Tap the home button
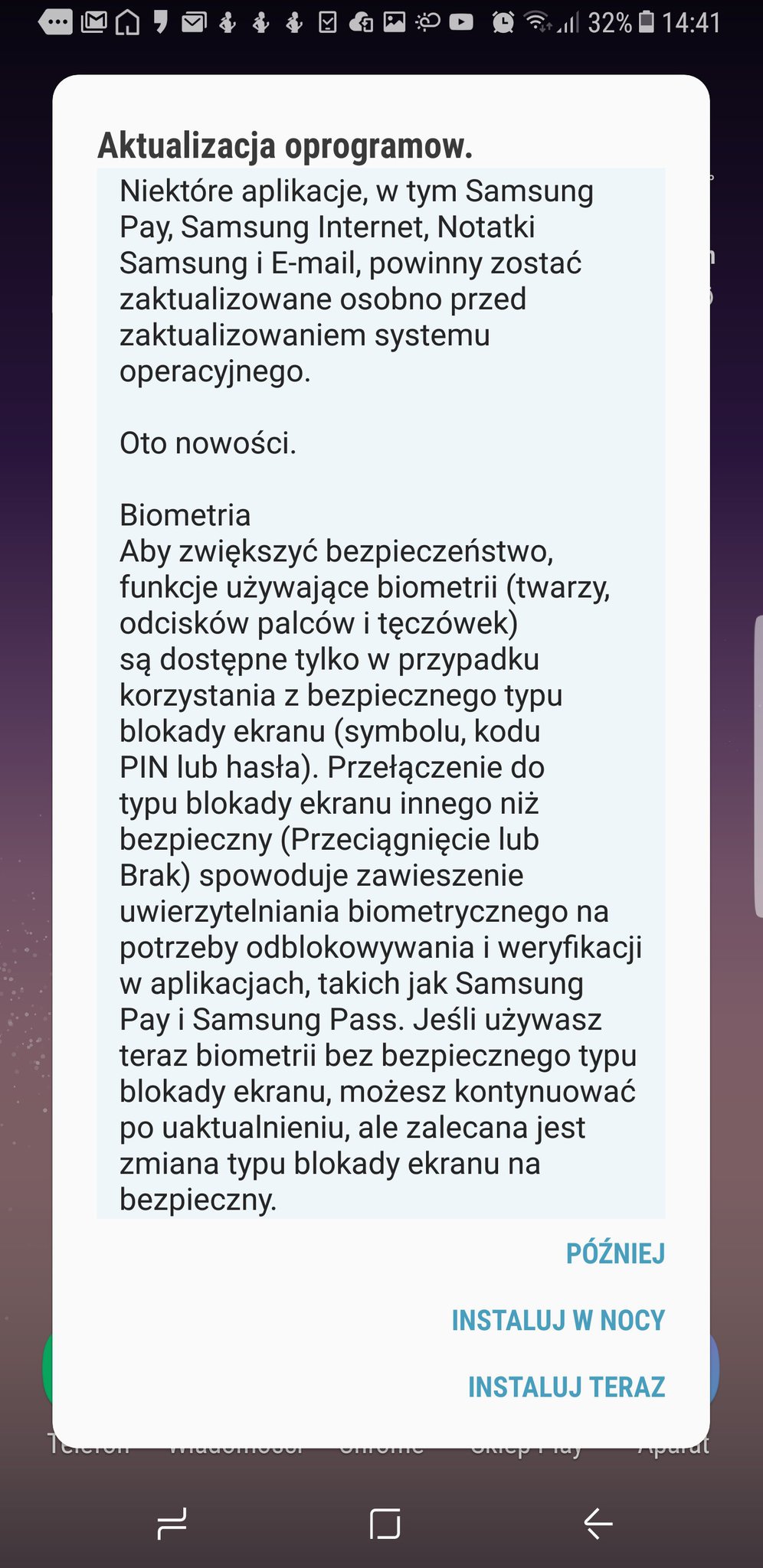The height and width of the screenshot is (1568, 763). pos(385,1523)
